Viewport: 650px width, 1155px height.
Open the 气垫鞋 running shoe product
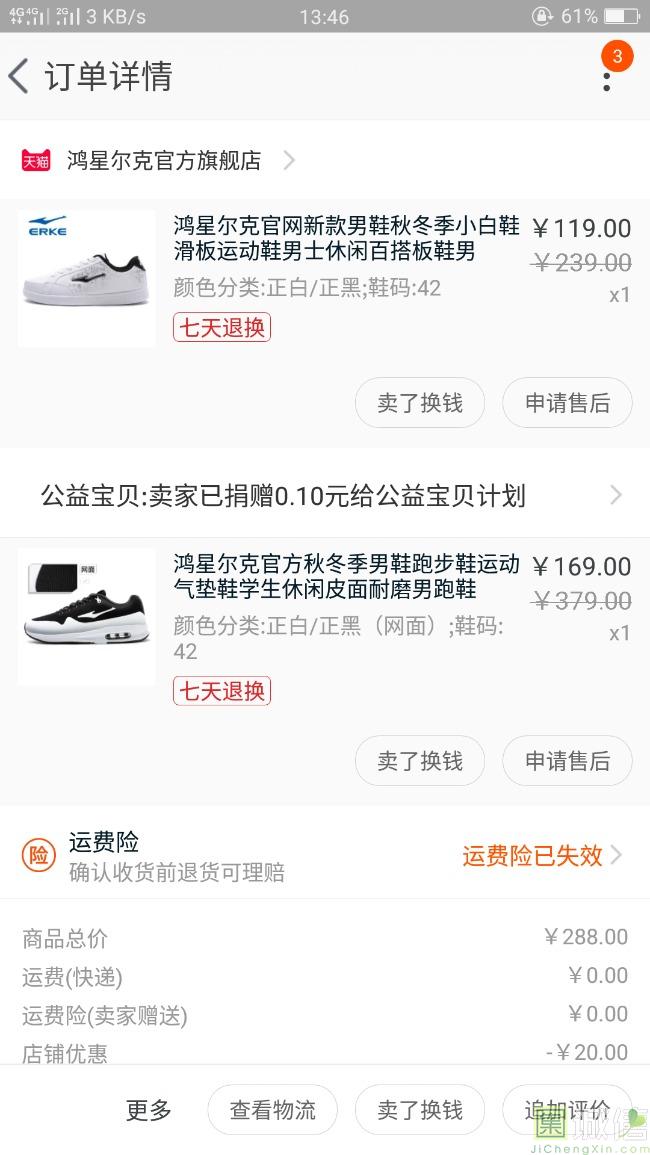[x=346, y=577]
